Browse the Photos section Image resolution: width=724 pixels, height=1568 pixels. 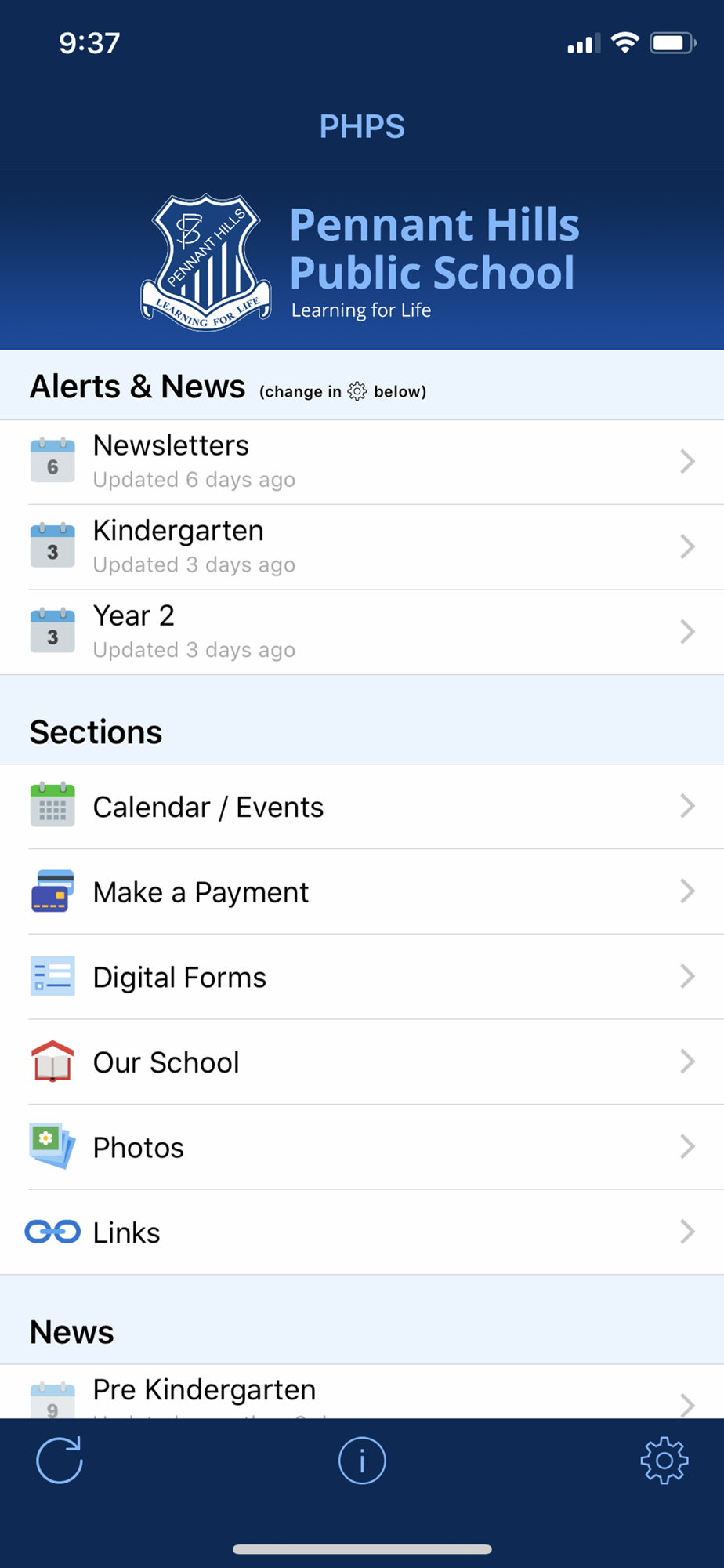pos(362,1147)
